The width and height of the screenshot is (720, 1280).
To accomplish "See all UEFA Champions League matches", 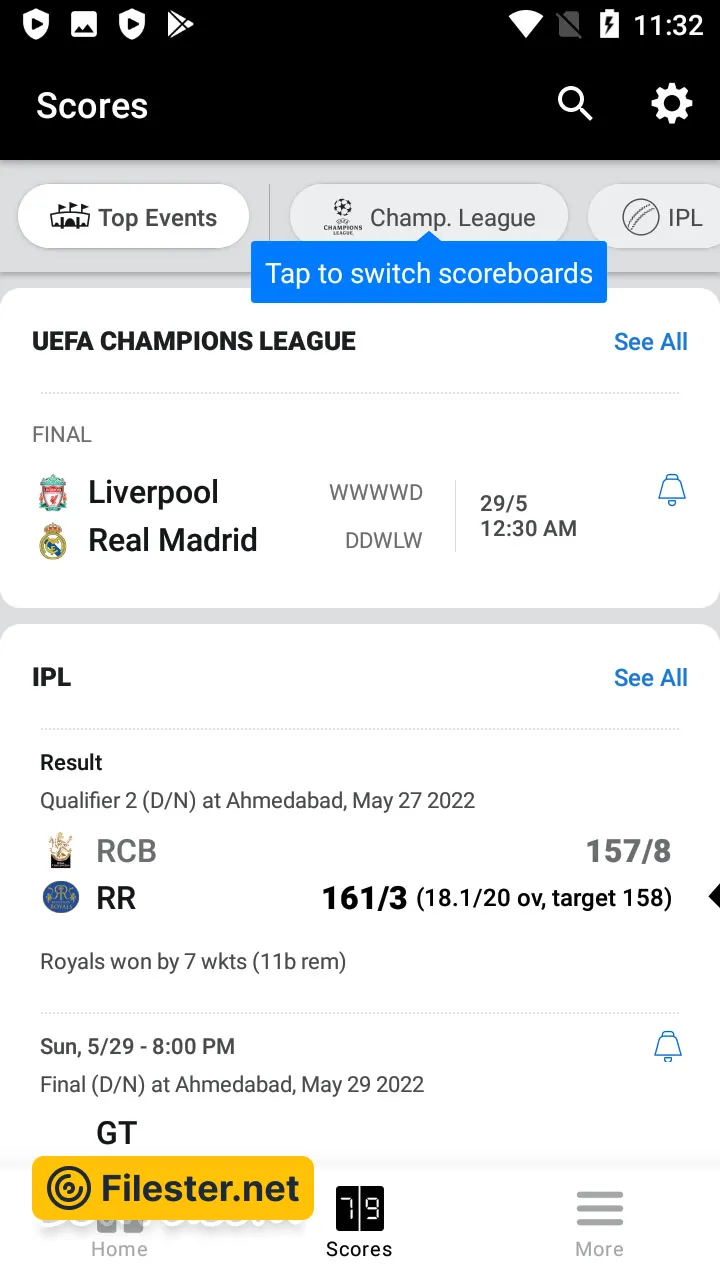I will (x=650, y=342).
